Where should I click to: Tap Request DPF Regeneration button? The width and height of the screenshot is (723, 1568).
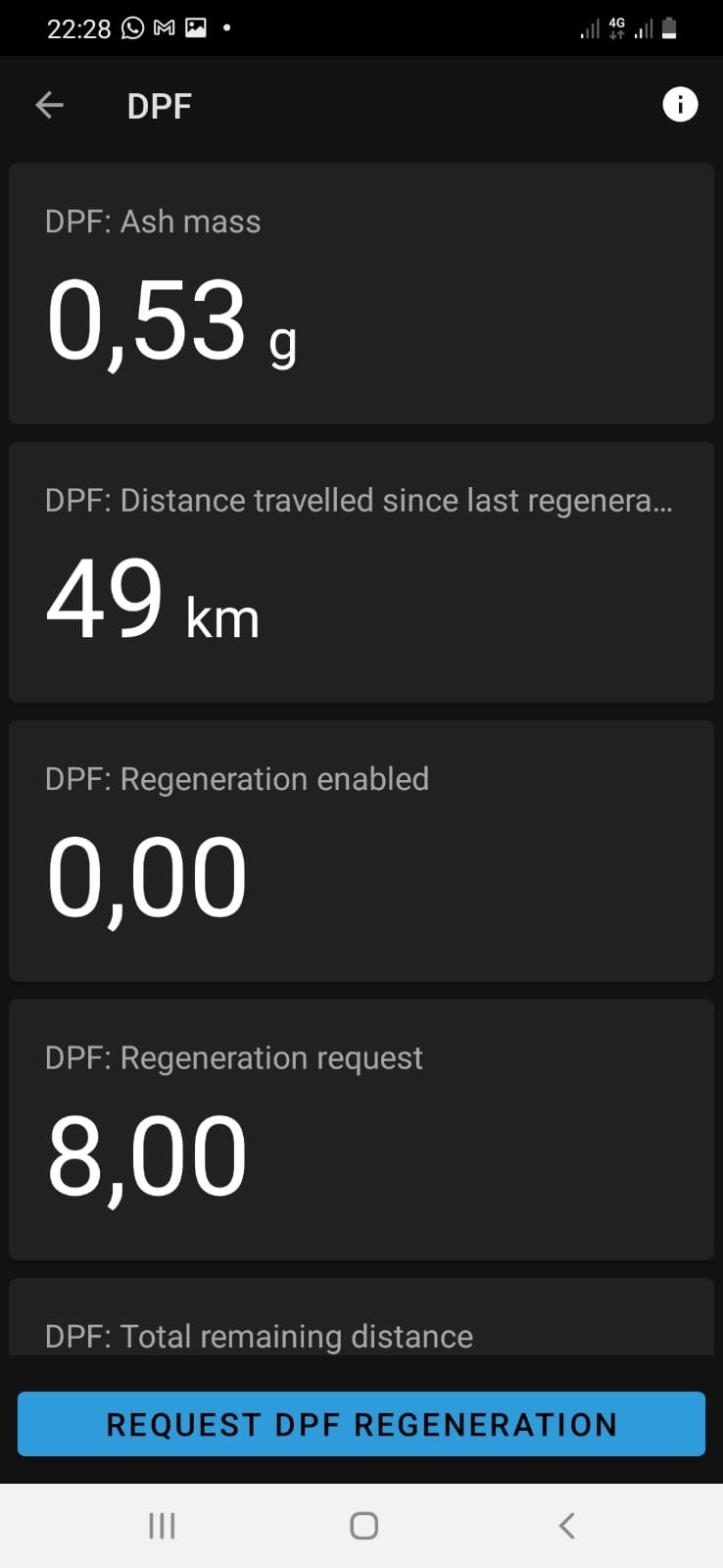tap(361, 1423)
